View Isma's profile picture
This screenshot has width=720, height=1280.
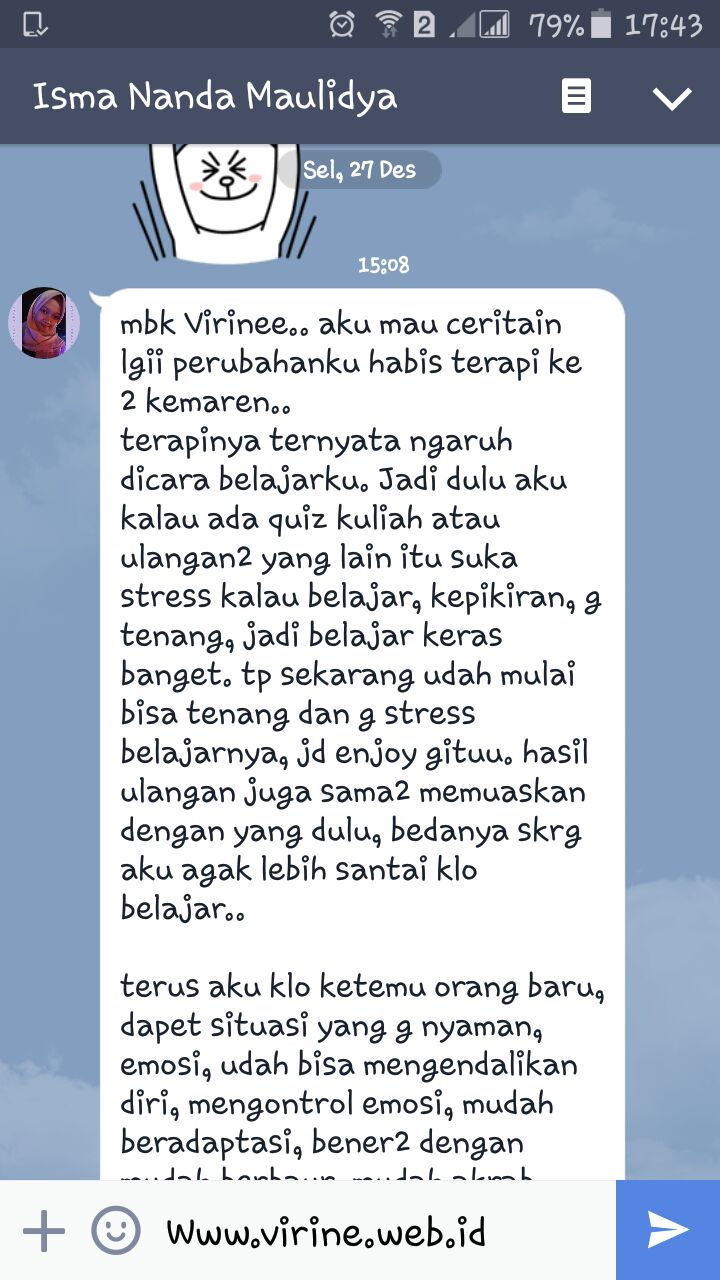tap(44, 323)
